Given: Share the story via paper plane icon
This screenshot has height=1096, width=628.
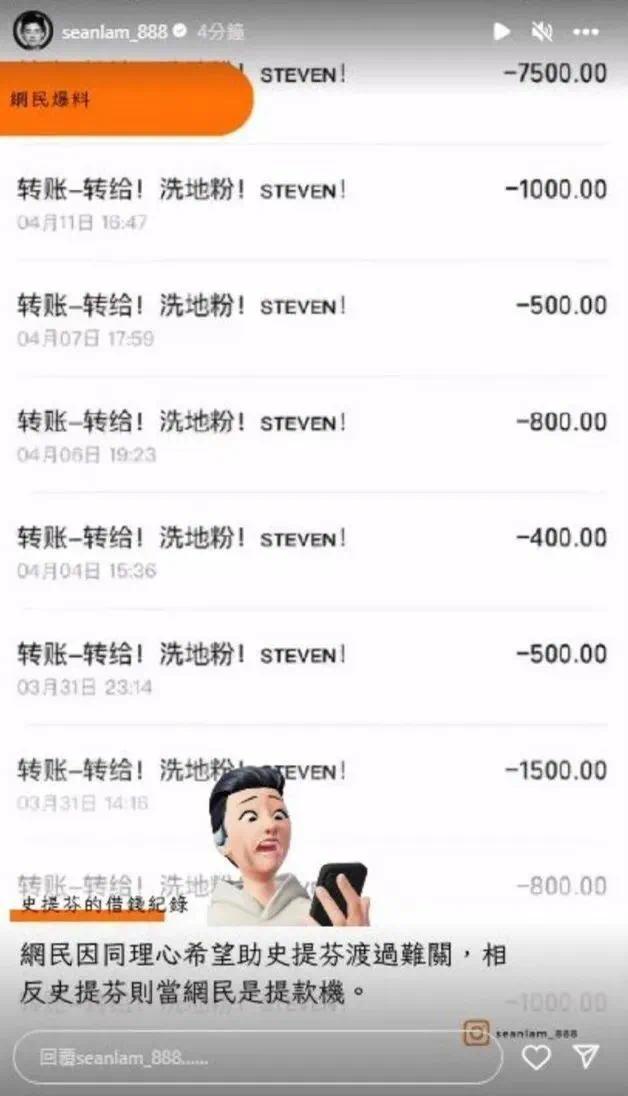Looking at the screenshot, I should coord(587,1056).
